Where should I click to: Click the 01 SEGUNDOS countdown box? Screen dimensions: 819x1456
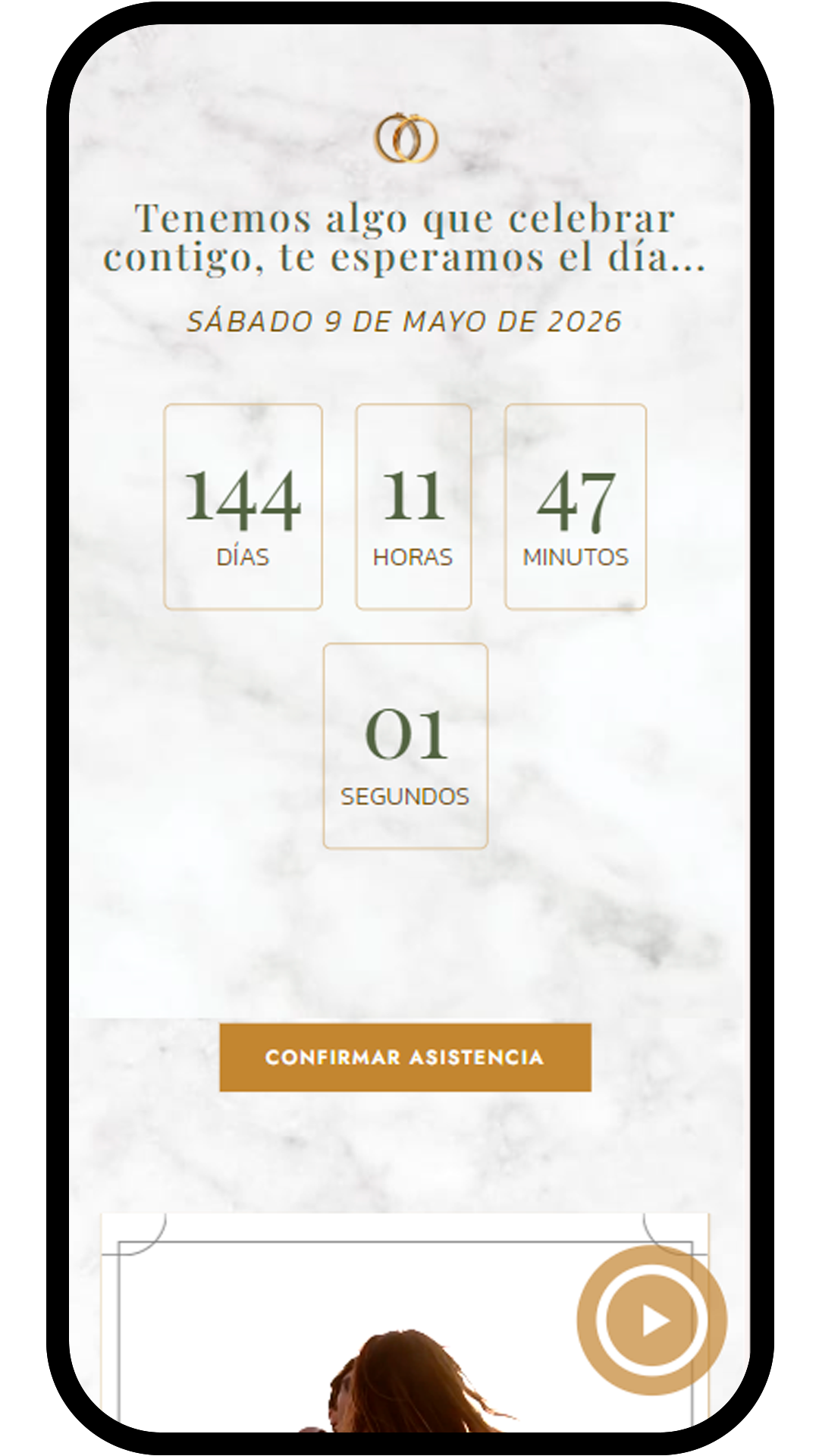click(407, 745)
